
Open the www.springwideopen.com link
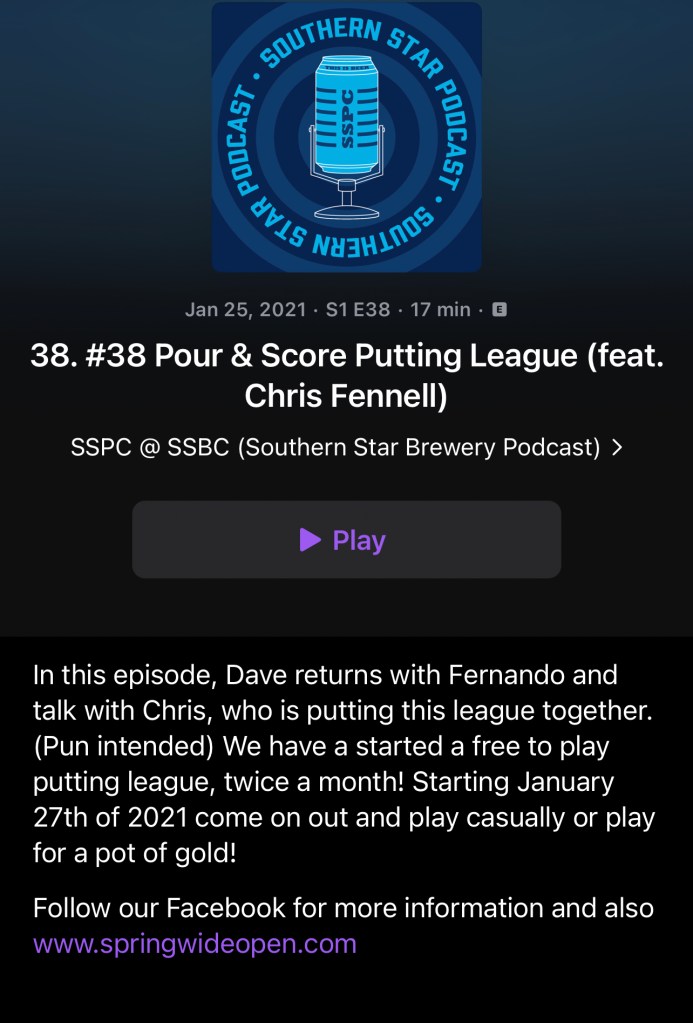(195, 943)
